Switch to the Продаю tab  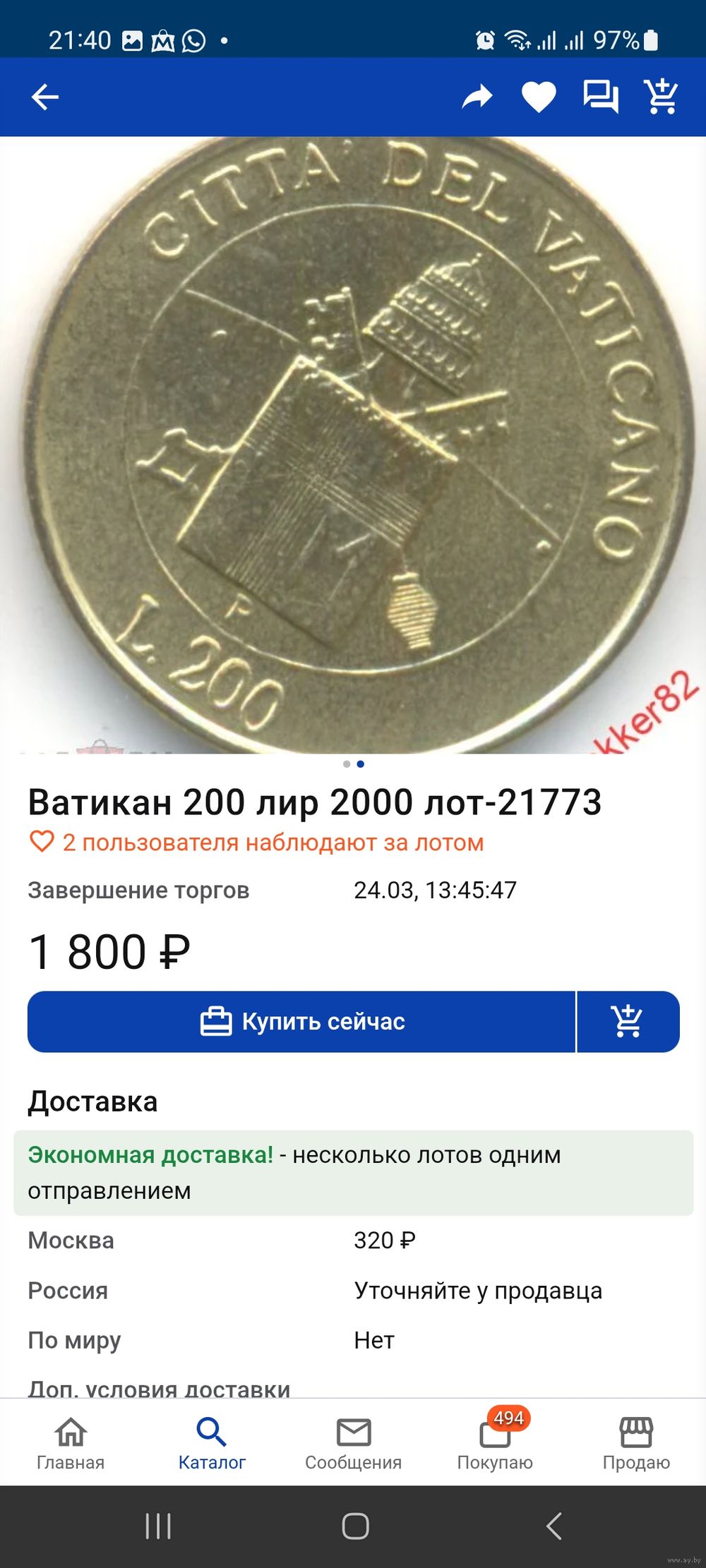[x=636, y=1445]
